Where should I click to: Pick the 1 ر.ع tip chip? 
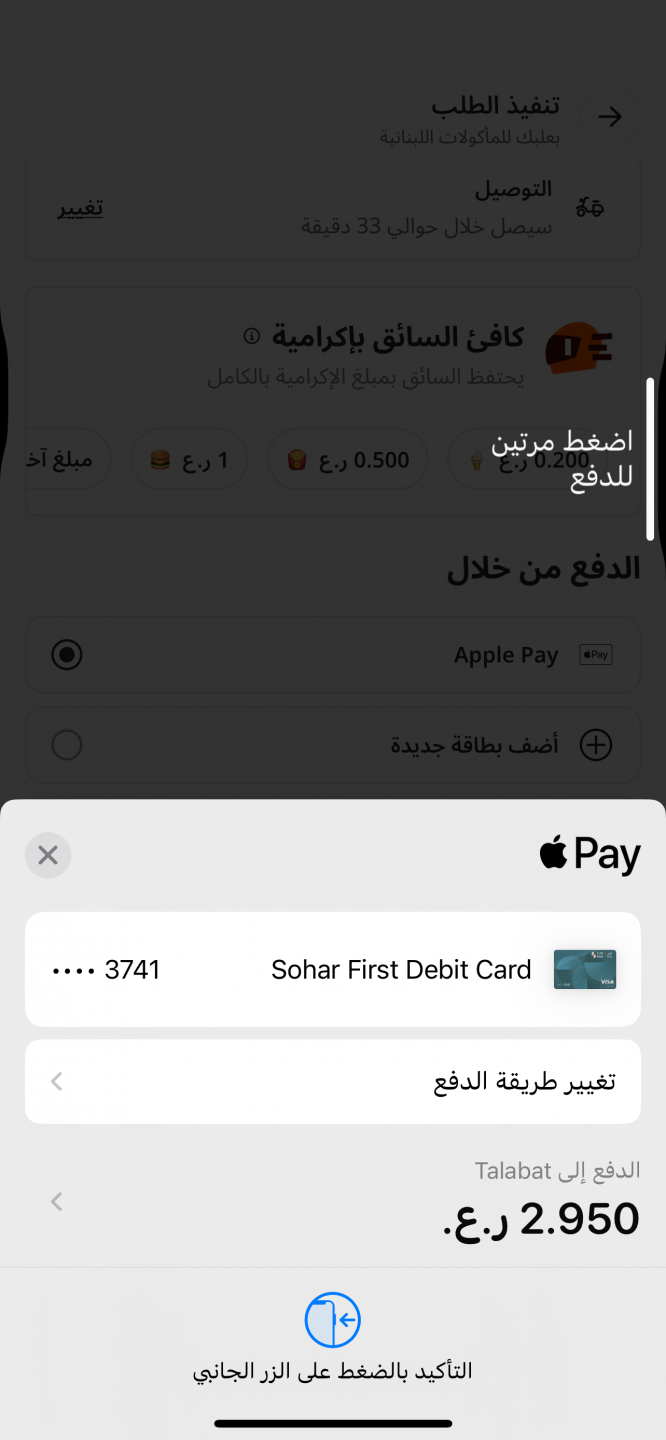pos(189,460)
